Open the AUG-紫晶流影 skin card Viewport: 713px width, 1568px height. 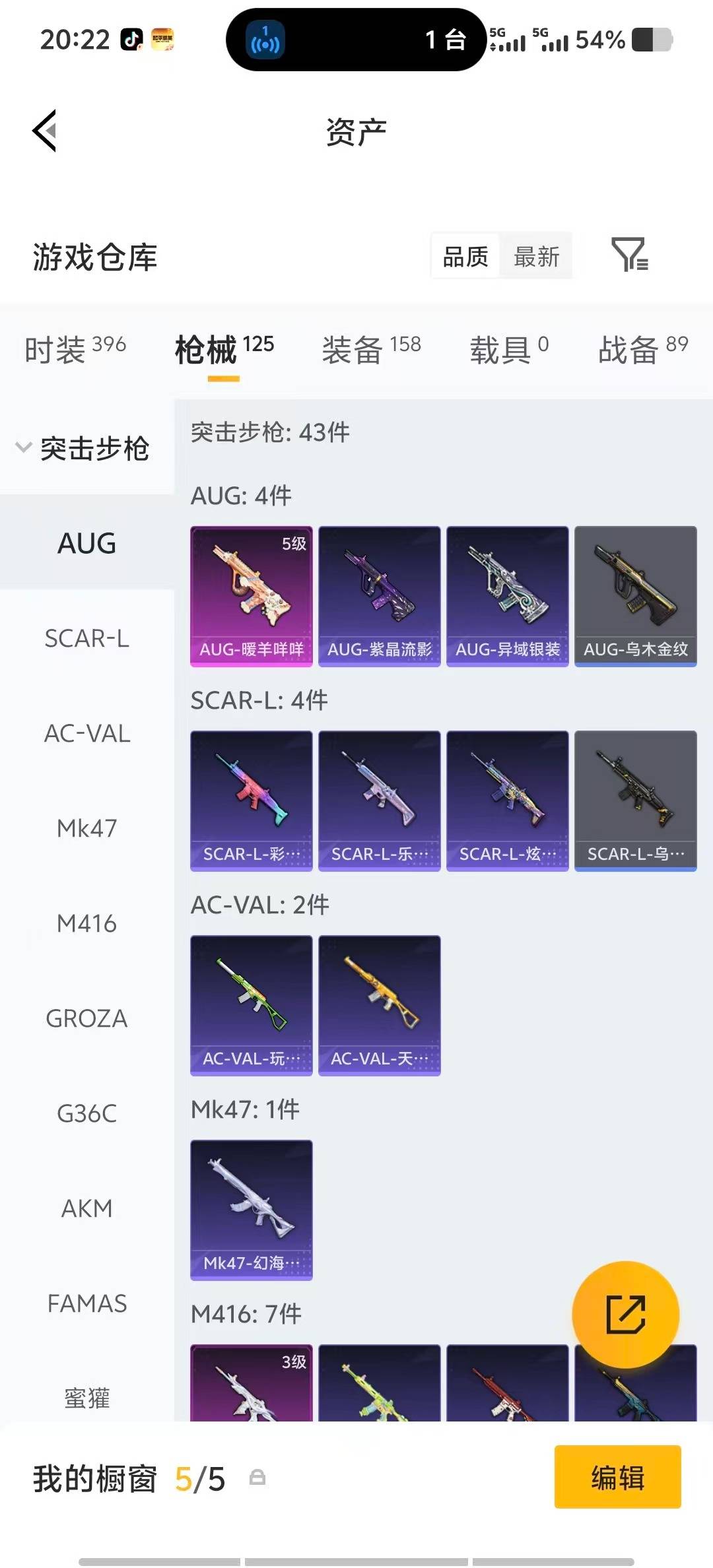[x=379, y=596]
